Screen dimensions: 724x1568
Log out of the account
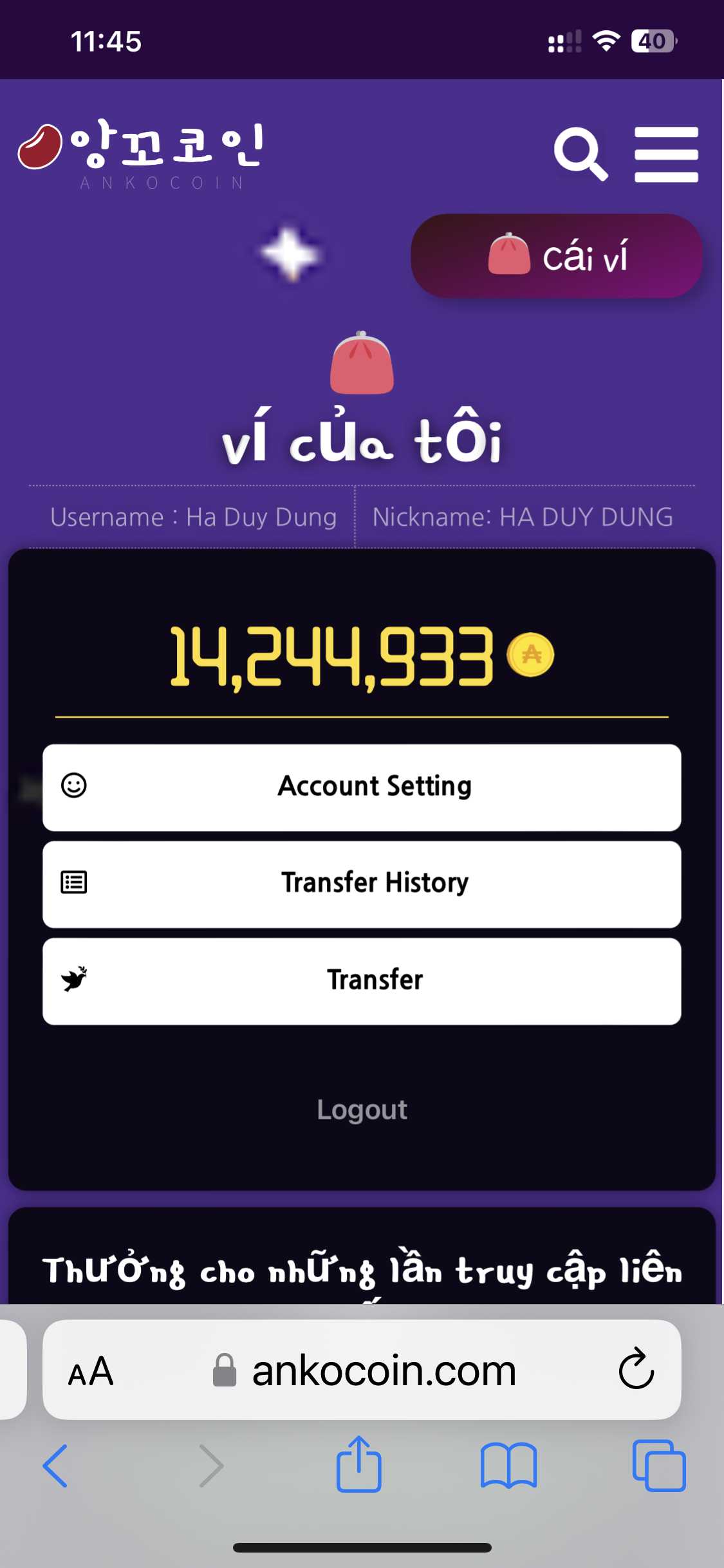click(362, 1110)
